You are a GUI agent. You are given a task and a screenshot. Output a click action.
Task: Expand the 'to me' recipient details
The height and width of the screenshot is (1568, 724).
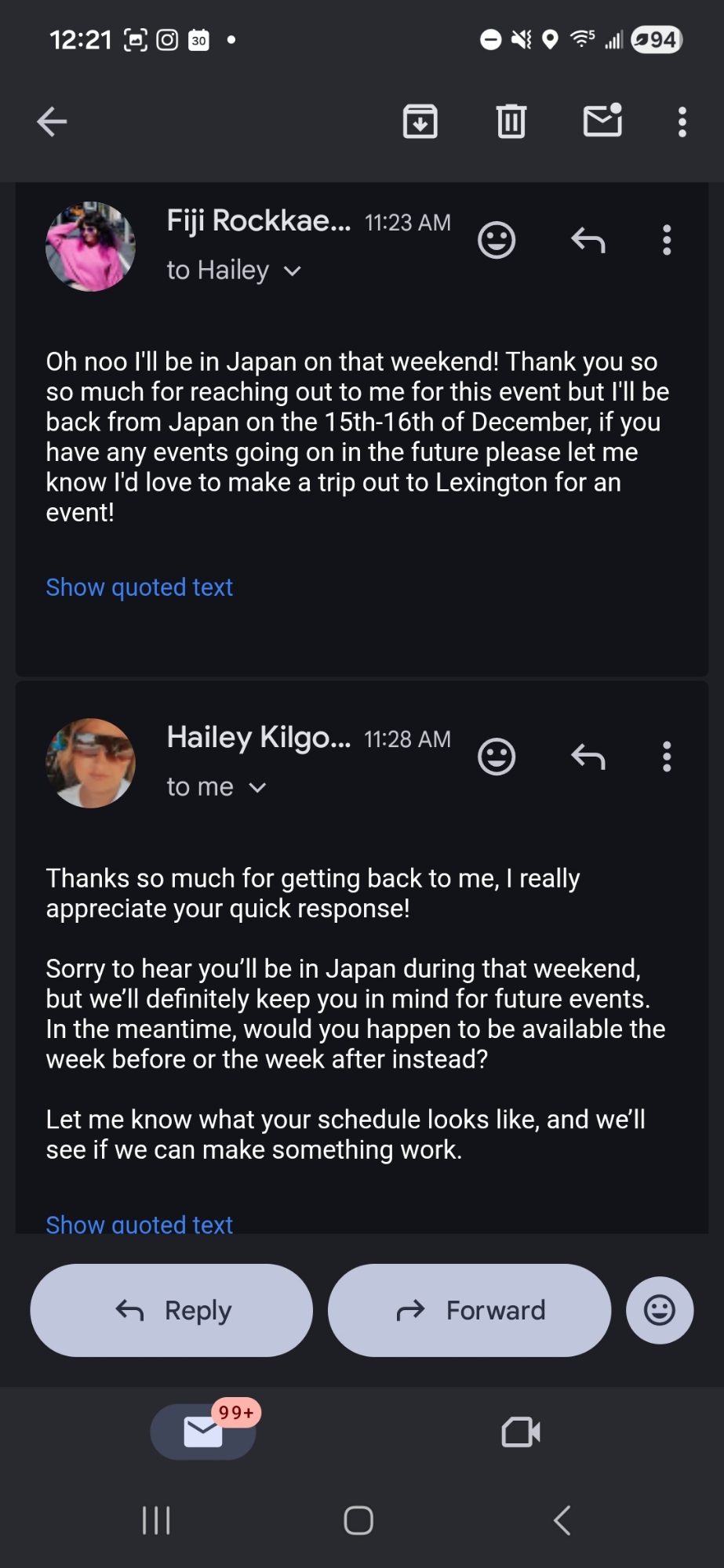[257, 788]
